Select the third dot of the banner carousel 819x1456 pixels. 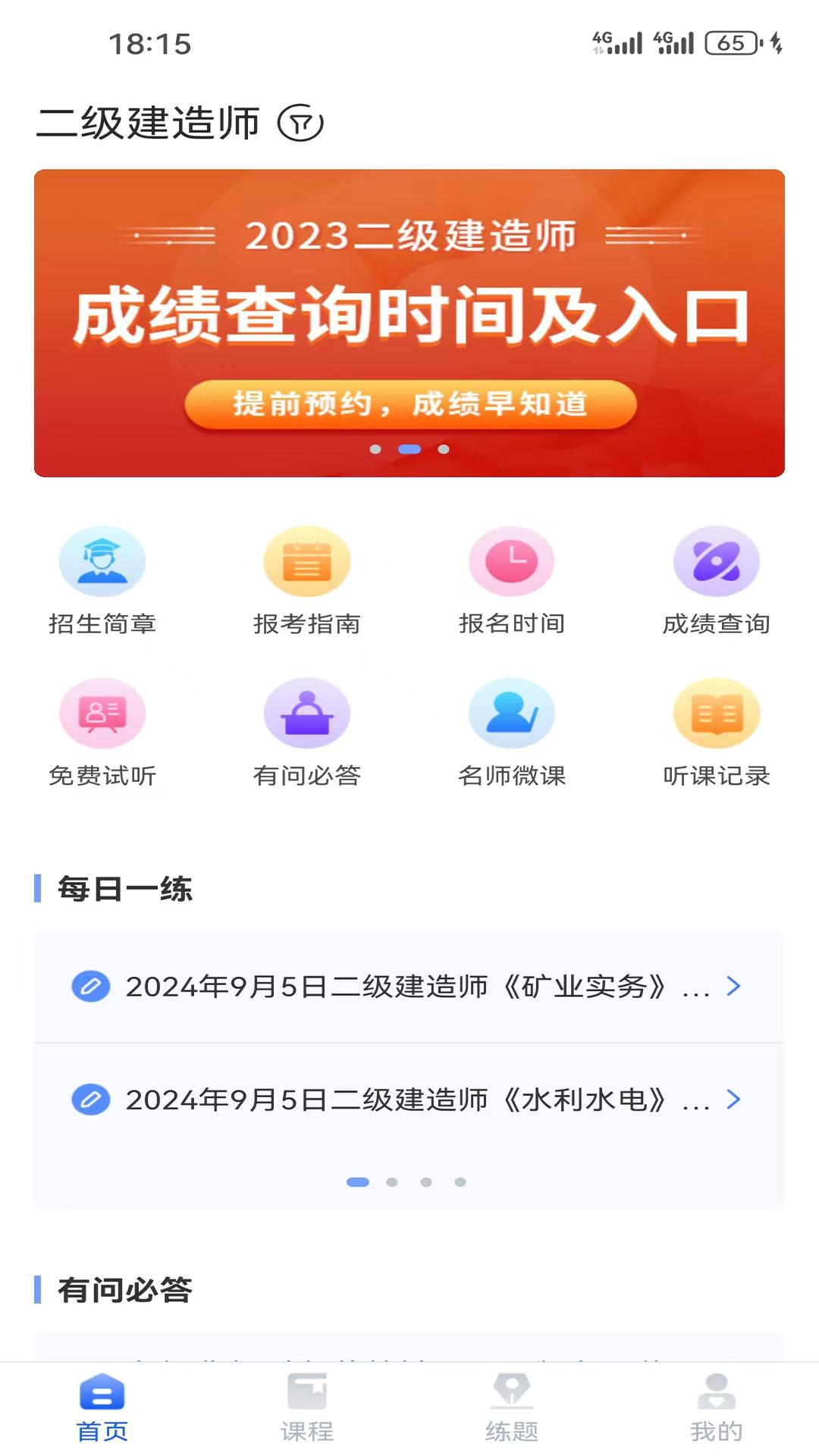point(444,449)
